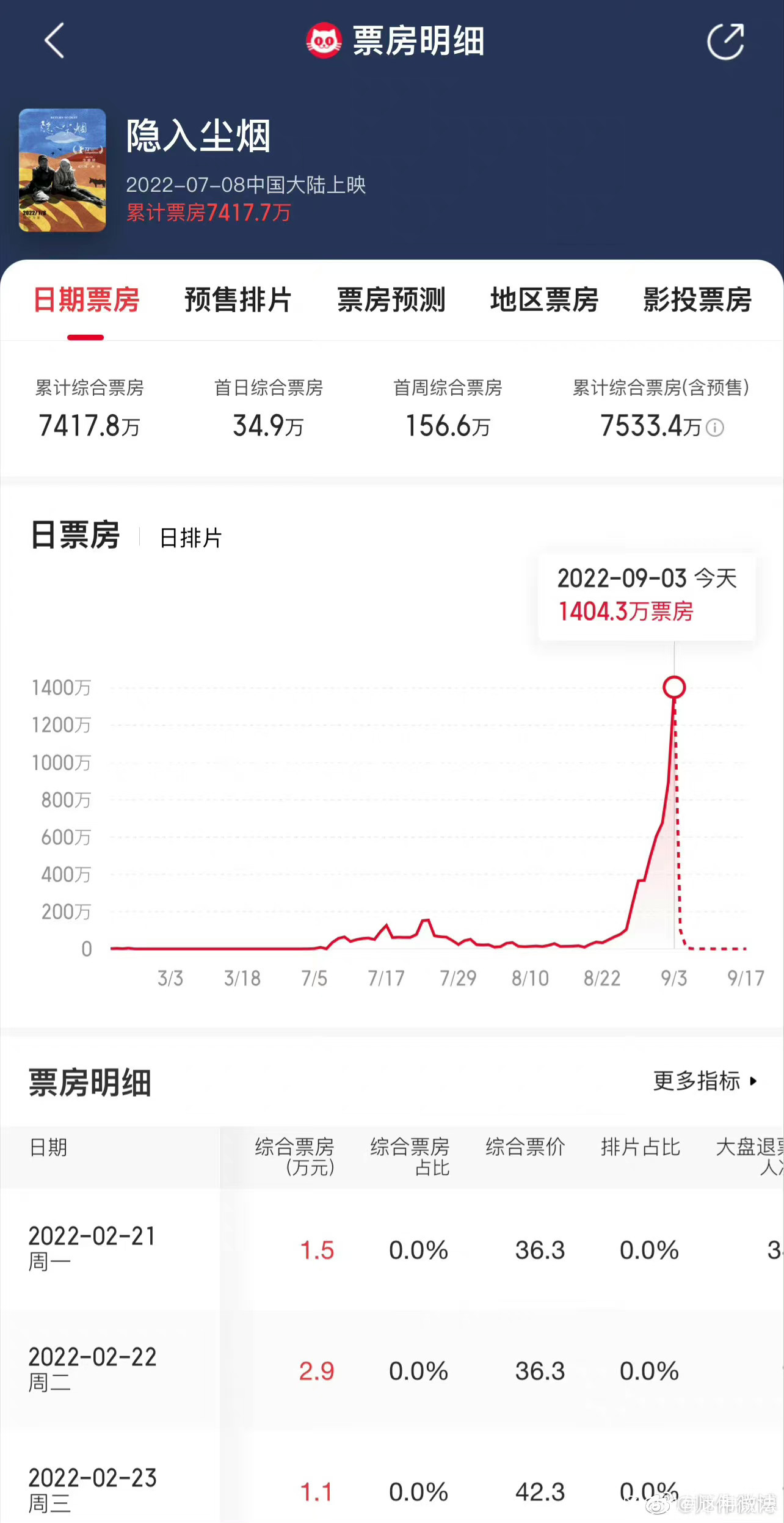Screen dimensions: 784x1523
Task: Expand 更多指标 for more metrics
Action: [x=705, y=1081]
